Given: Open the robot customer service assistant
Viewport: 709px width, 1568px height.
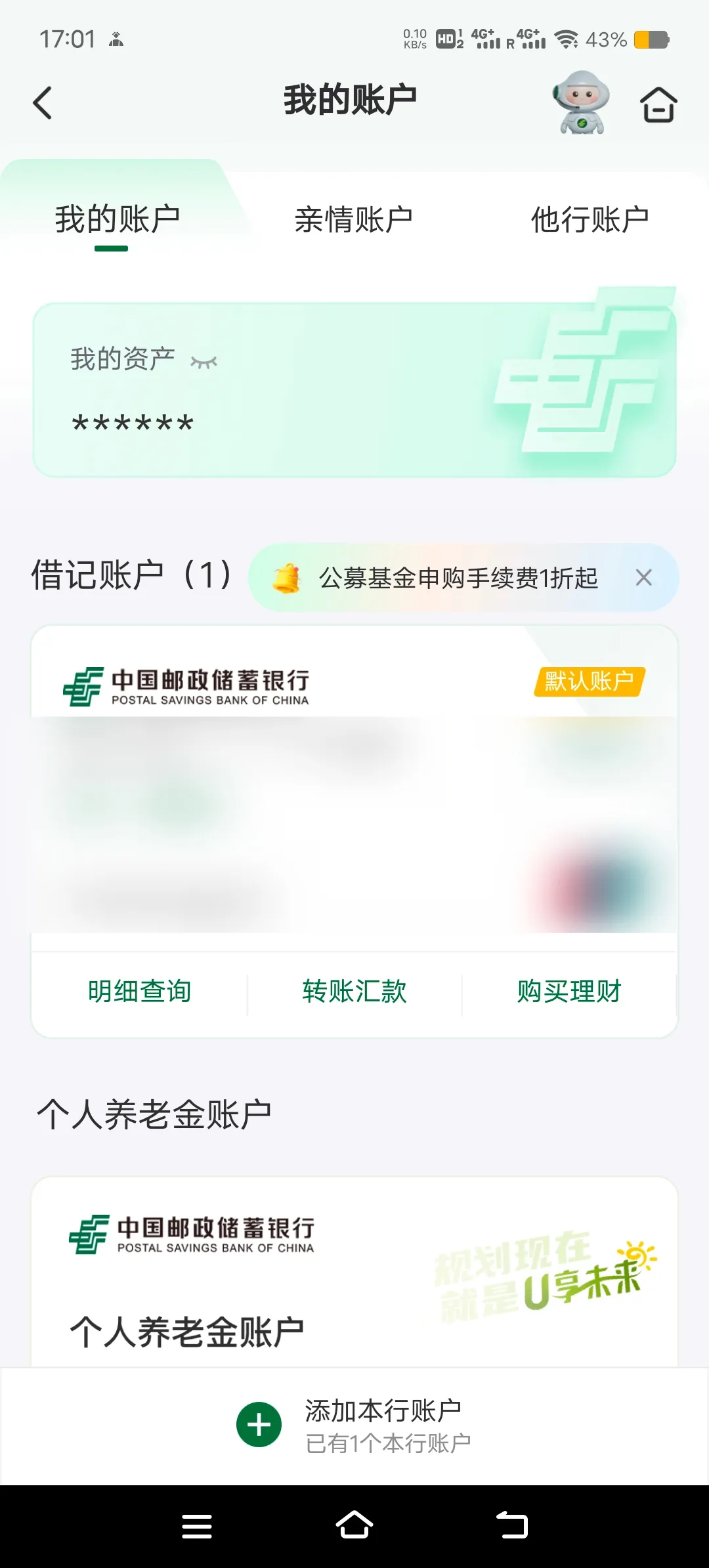Looking at the screenshot, I should tap(581, 103).
